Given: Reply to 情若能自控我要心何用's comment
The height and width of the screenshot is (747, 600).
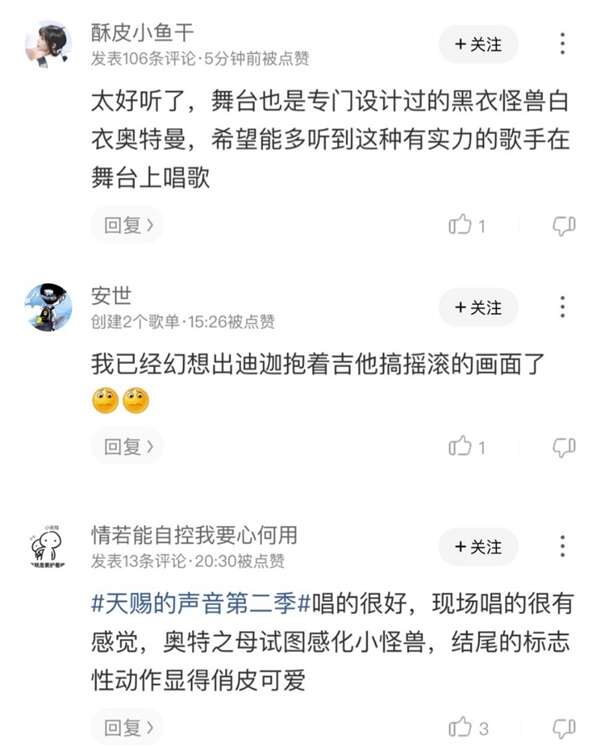Looking at the screenshot, I should (127, 727).
